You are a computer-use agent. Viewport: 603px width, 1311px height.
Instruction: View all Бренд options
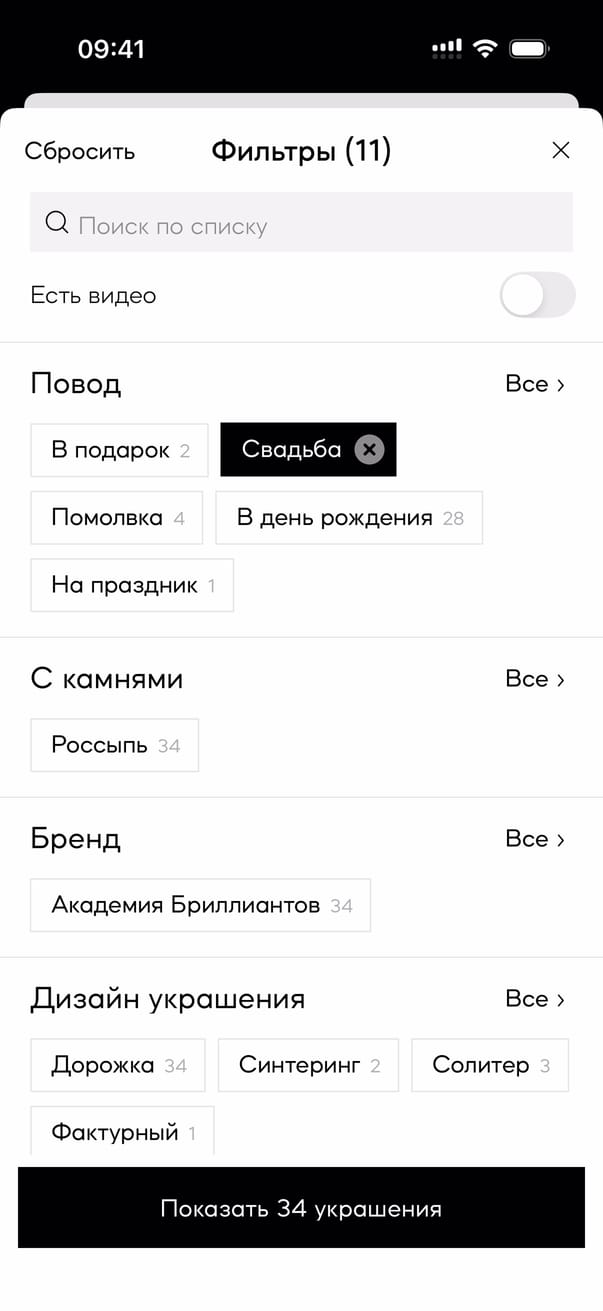(535, 839)
